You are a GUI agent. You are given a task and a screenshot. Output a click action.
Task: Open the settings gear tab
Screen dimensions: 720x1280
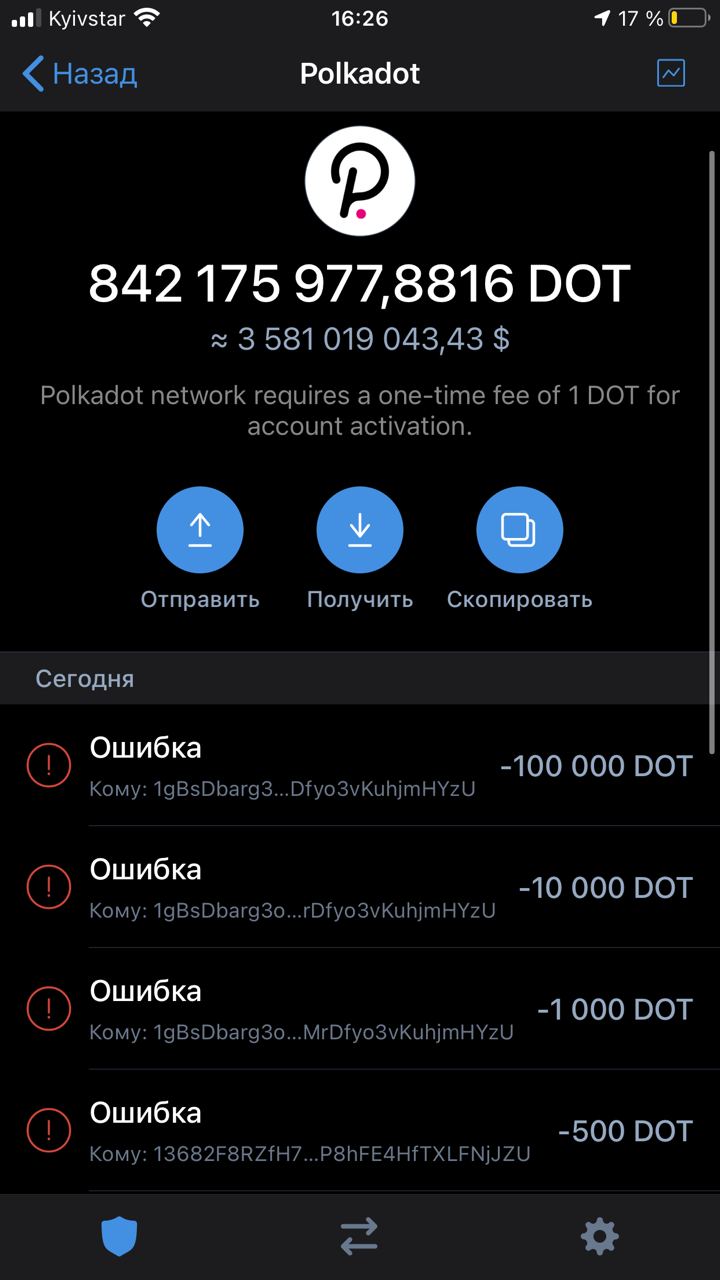600,1237
